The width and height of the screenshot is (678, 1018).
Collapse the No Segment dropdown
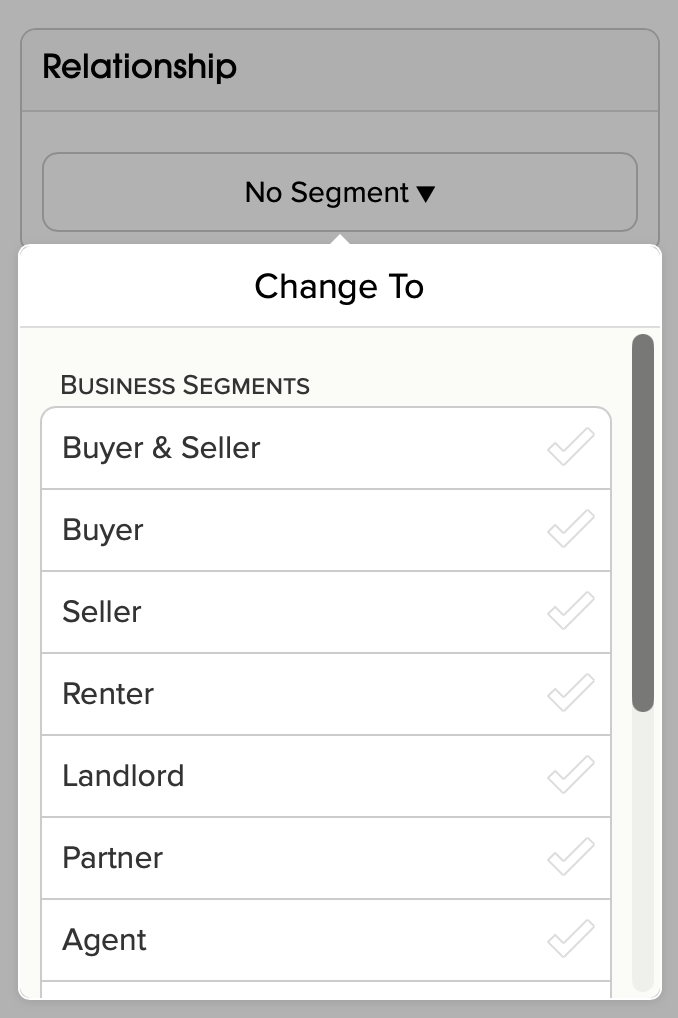339,192
